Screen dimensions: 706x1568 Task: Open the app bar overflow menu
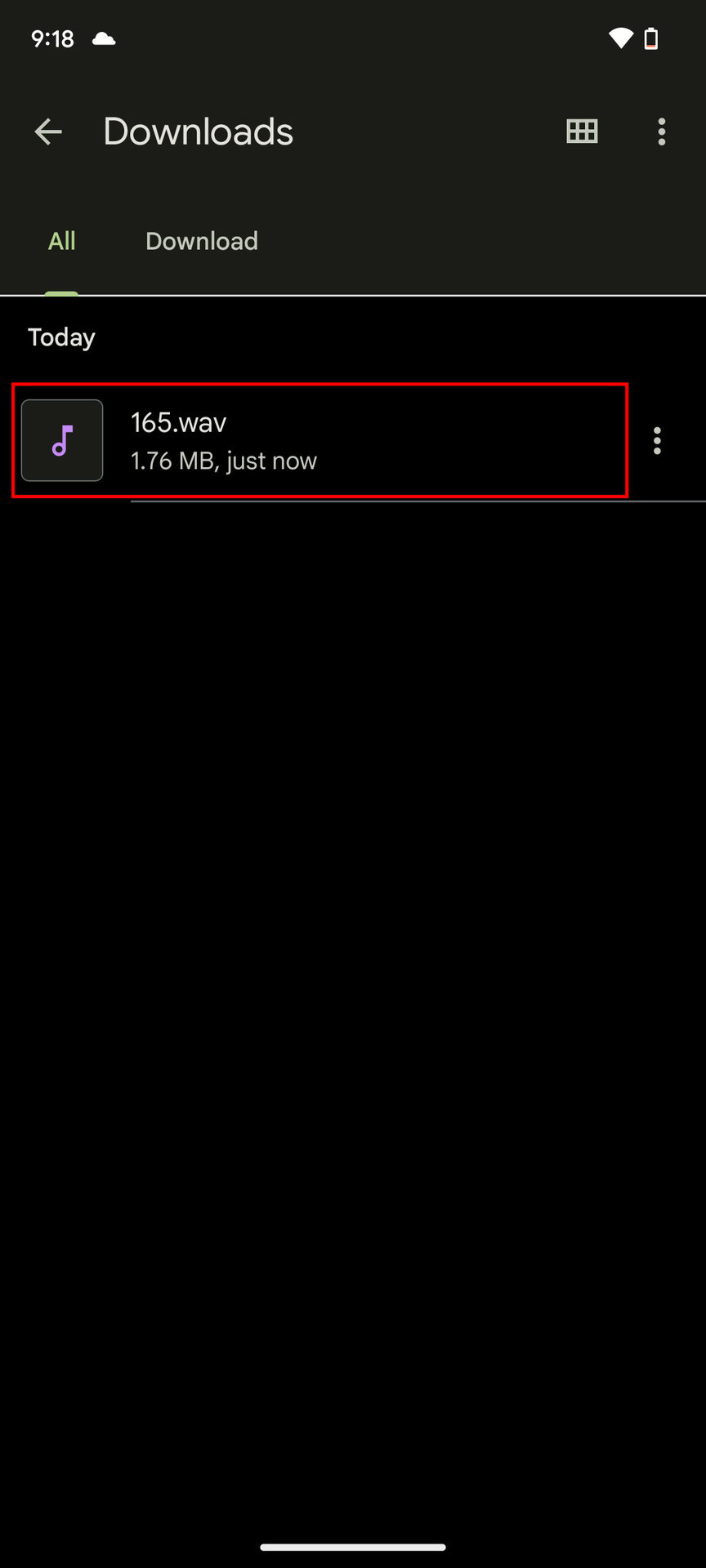click(661, 131)
